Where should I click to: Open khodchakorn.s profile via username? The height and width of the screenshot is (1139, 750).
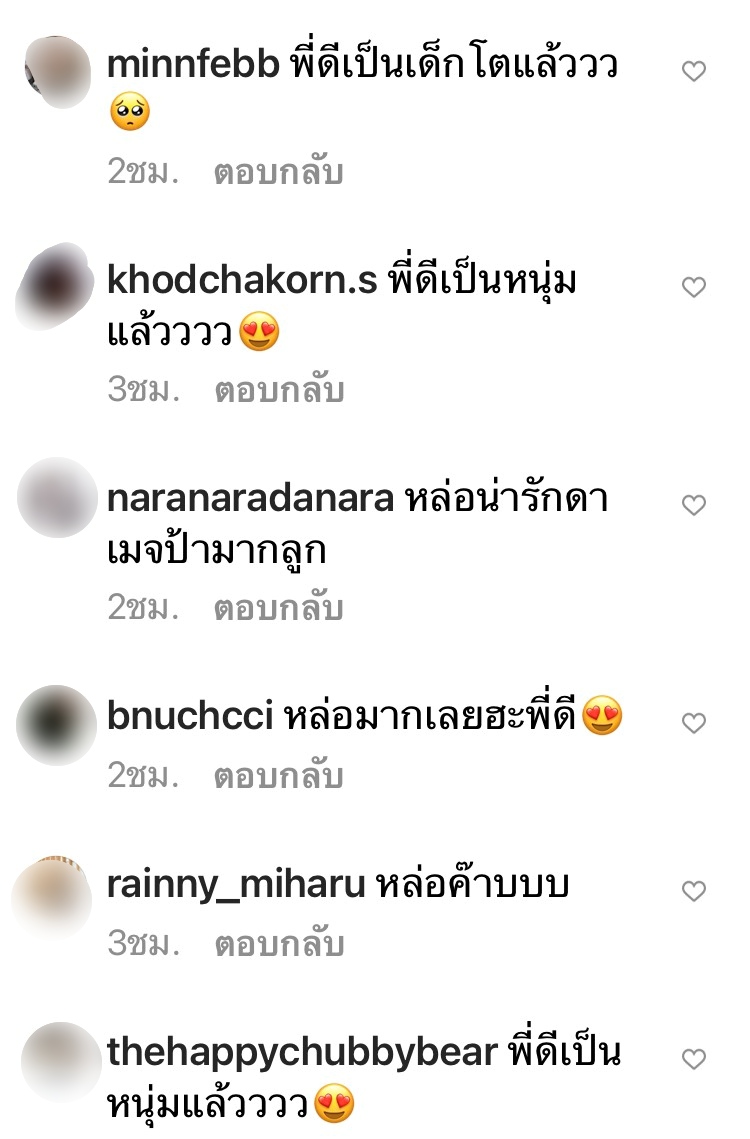coord(242,282)
